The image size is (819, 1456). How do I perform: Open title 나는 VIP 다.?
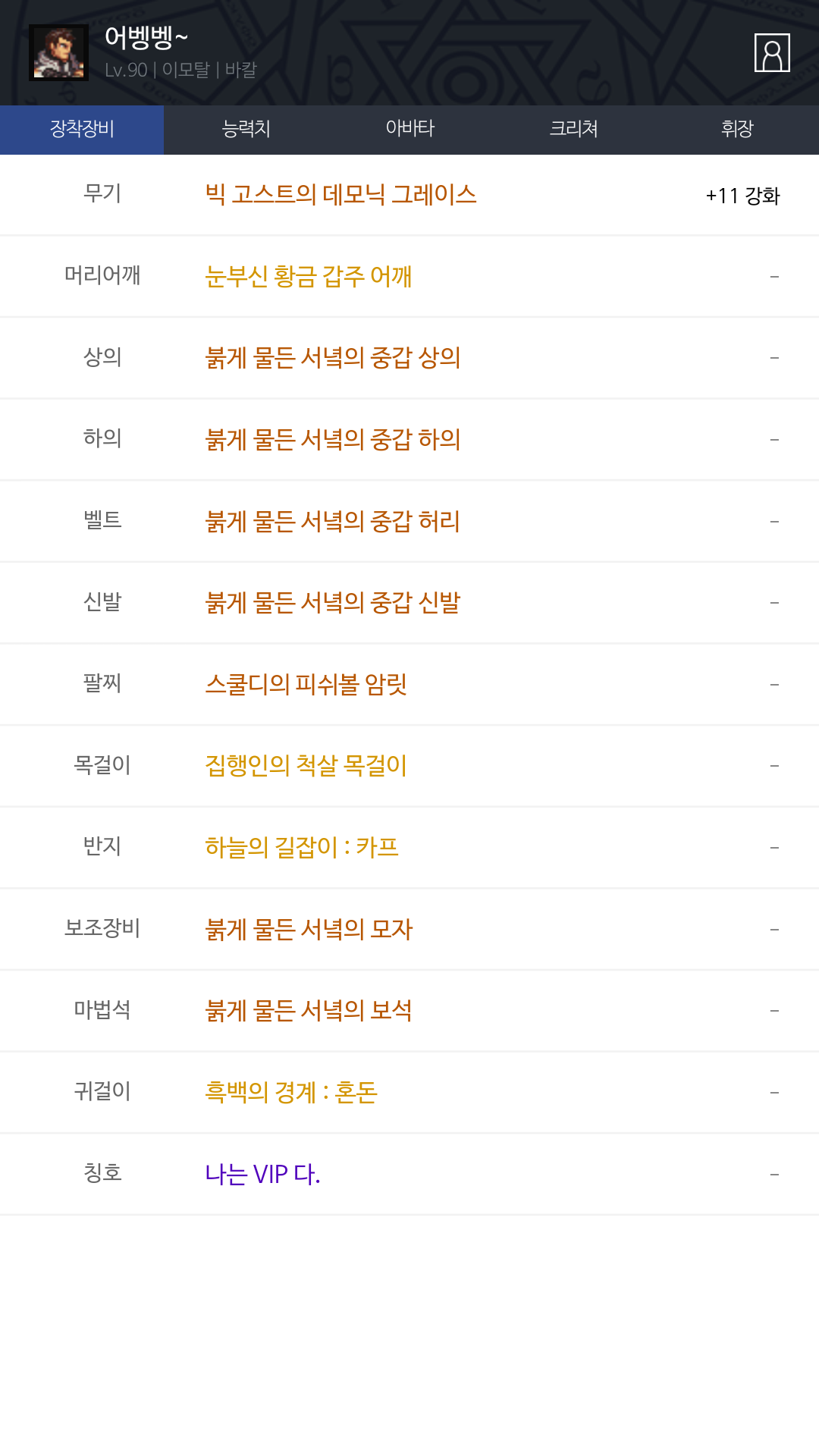pyautogui.click(x=262, y=1175)
